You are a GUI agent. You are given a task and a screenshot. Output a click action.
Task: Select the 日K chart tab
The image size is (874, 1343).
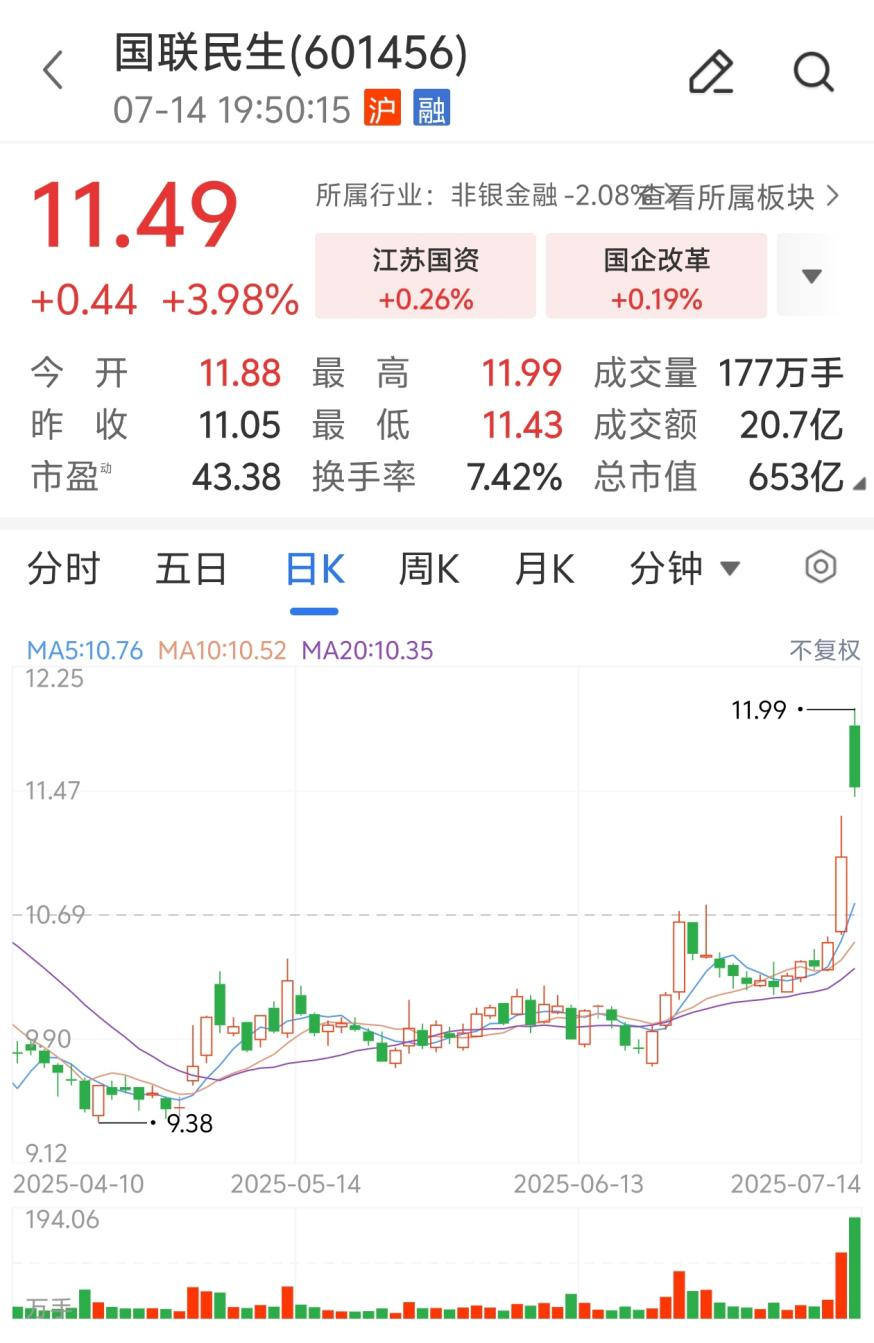pos(314,569)
